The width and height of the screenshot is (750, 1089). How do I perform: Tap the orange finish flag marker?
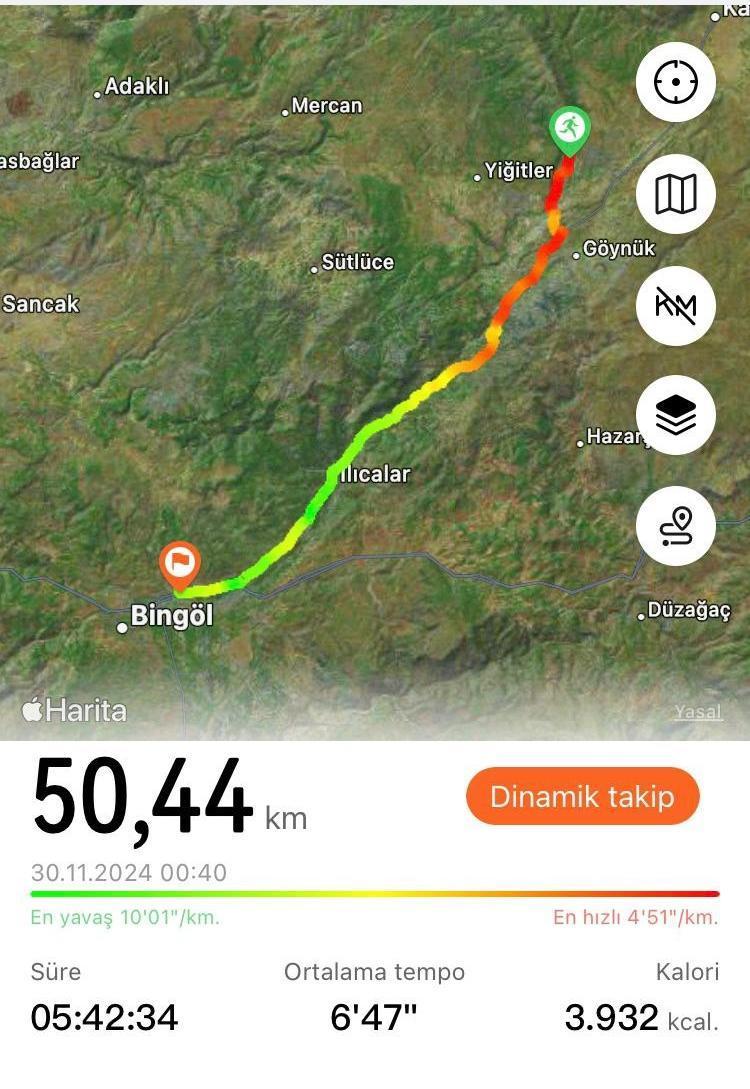[x=180, y=565]
